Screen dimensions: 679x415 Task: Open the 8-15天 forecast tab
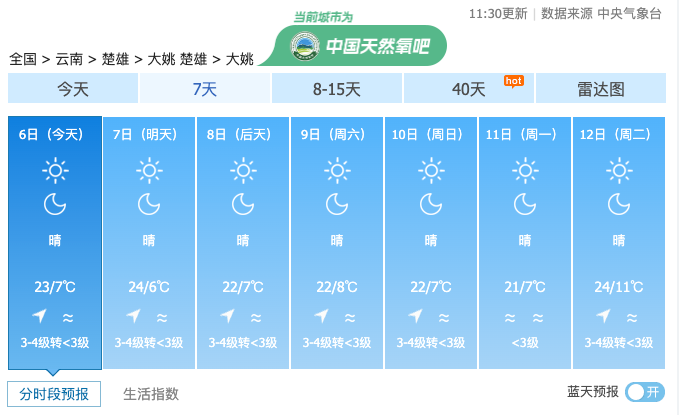(337, 88)
